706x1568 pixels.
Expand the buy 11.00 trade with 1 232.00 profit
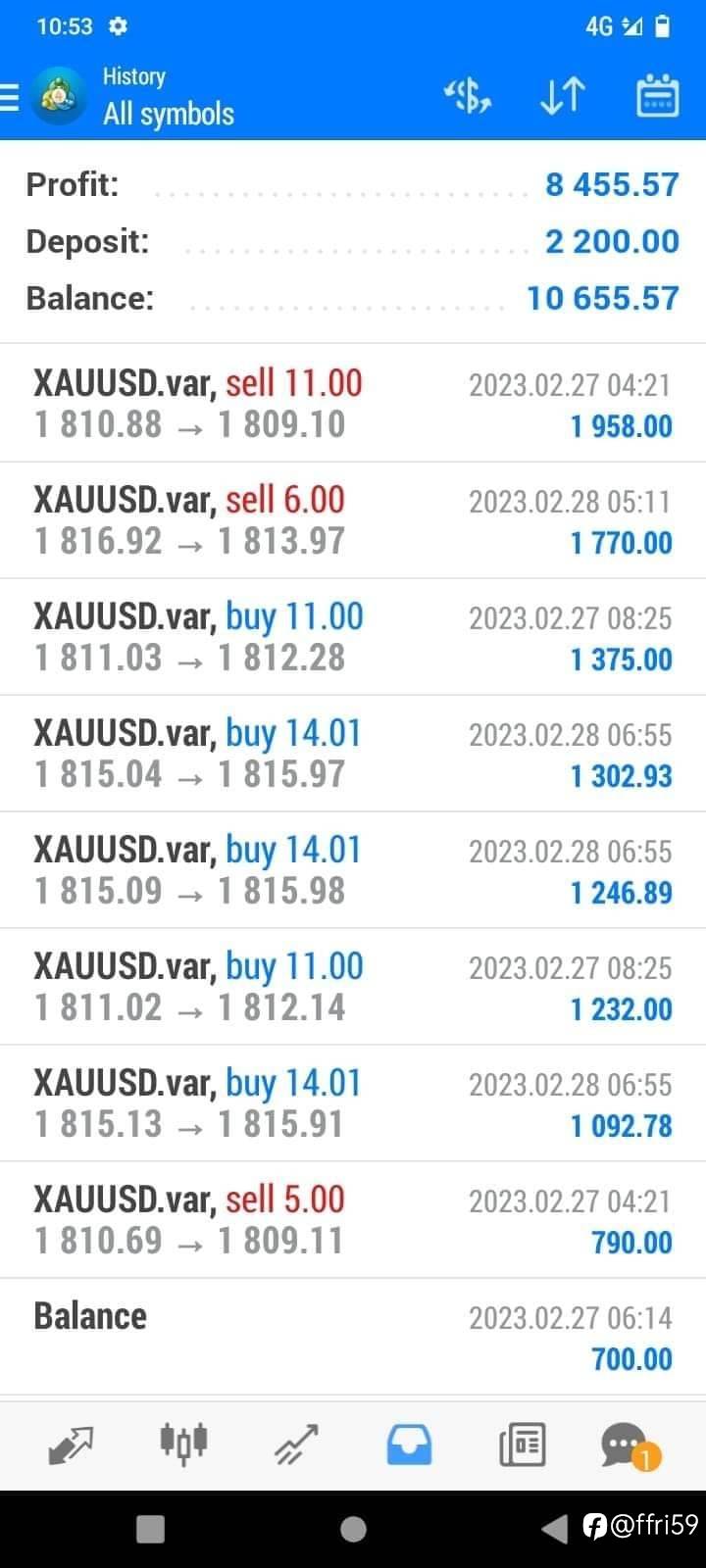tap(353, 987)
